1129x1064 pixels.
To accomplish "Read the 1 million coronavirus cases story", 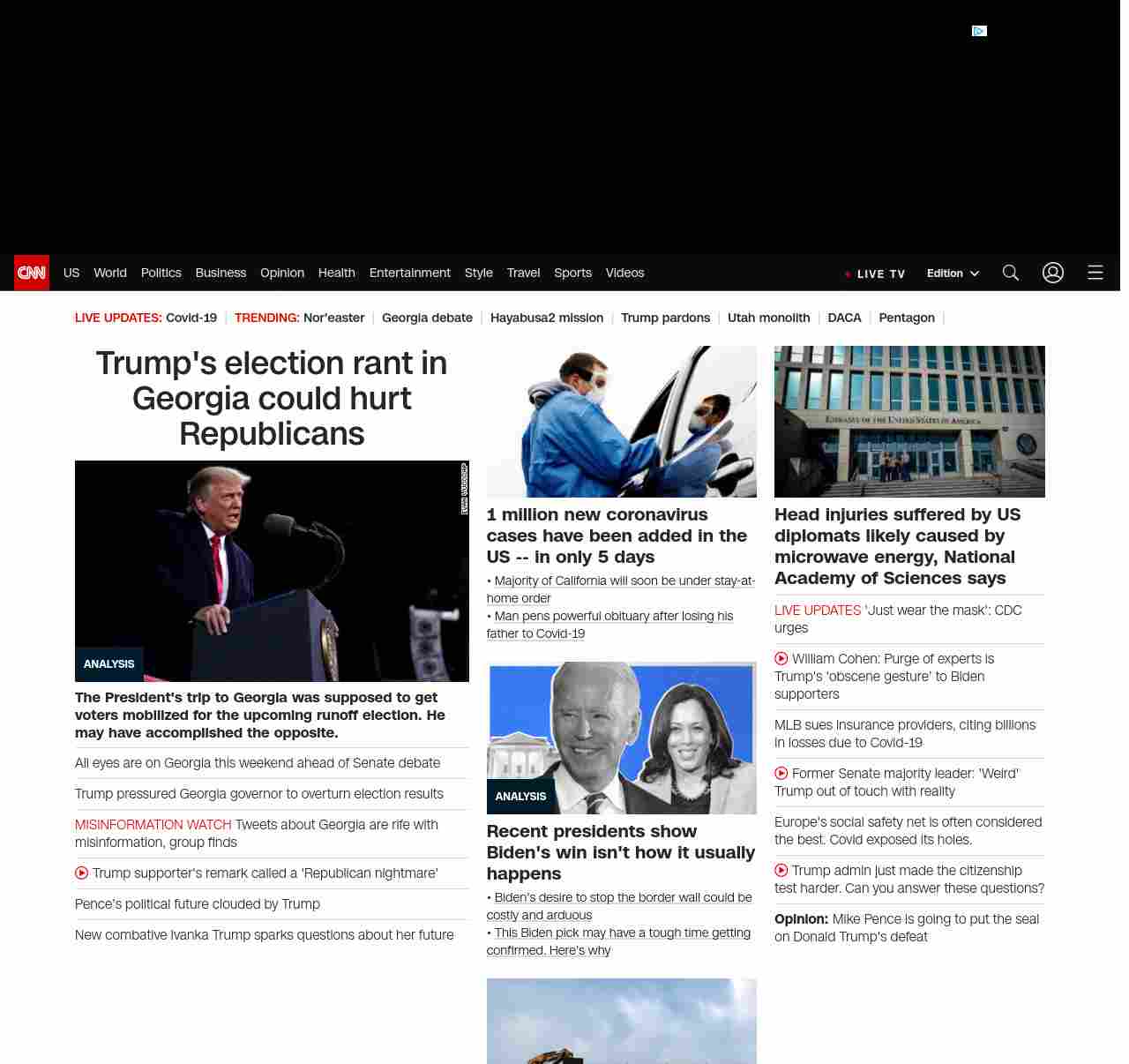I will 617,536.
